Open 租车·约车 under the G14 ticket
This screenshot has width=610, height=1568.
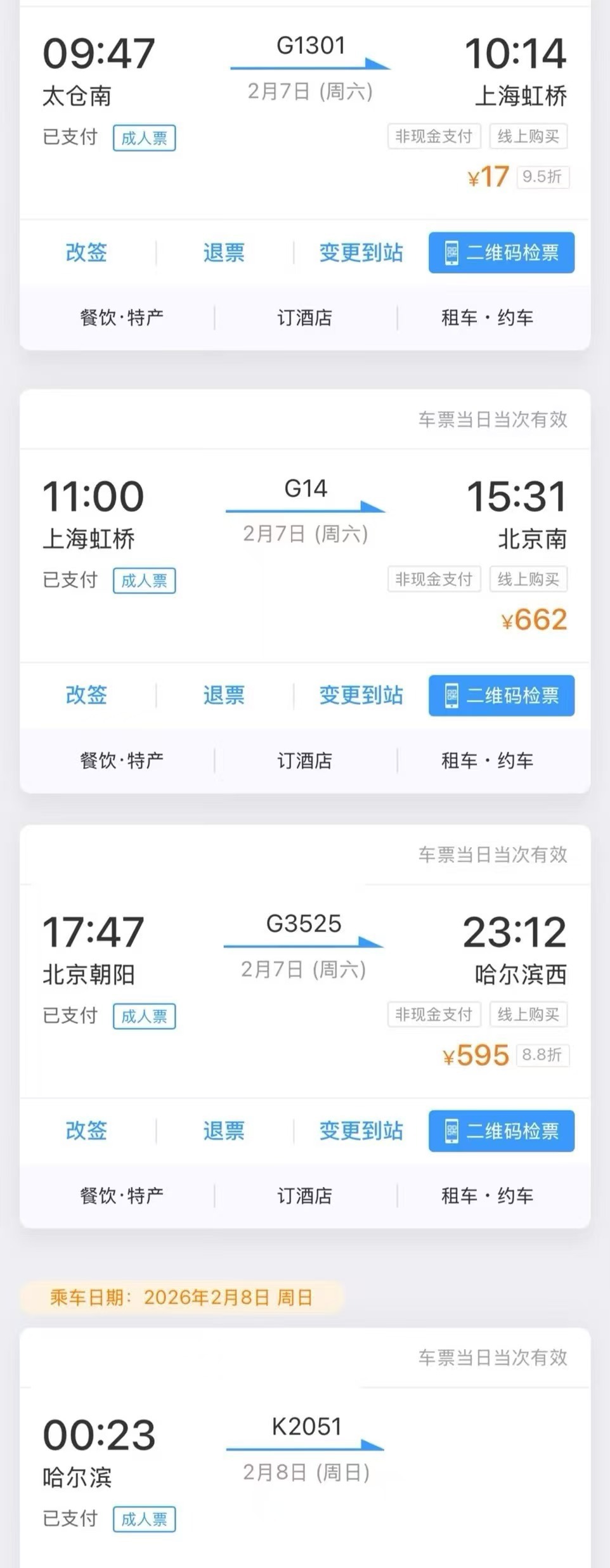pyautogui.click(x=487, y=760)
